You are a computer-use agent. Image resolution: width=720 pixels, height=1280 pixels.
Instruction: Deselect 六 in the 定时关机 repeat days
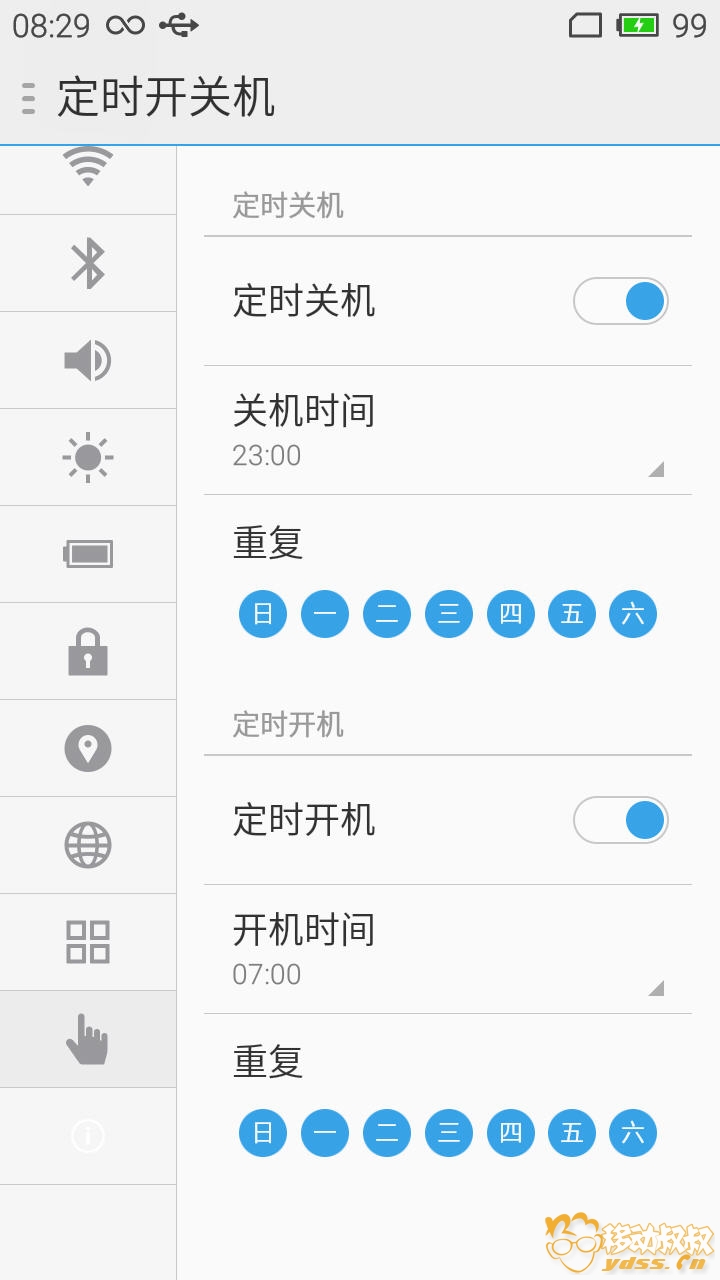[633, 613]
